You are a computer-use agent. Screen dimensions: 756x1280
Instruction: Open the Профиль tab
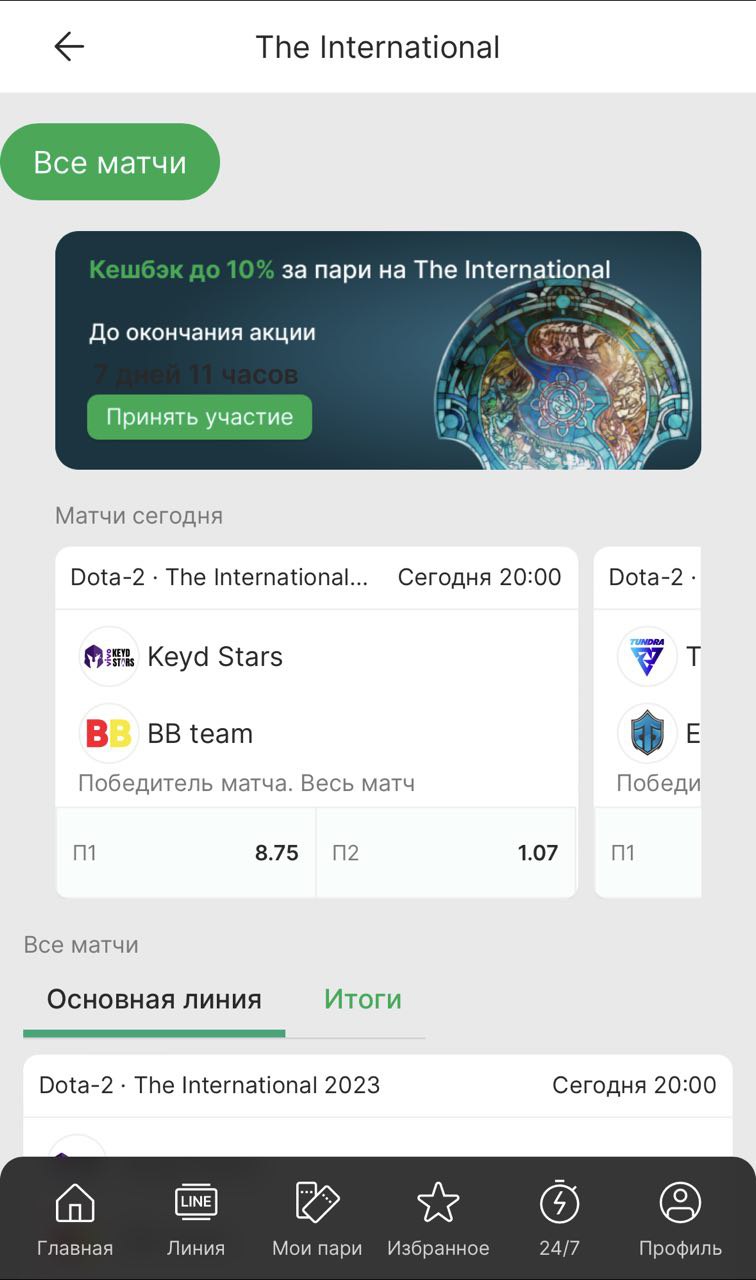(680, 1219)
